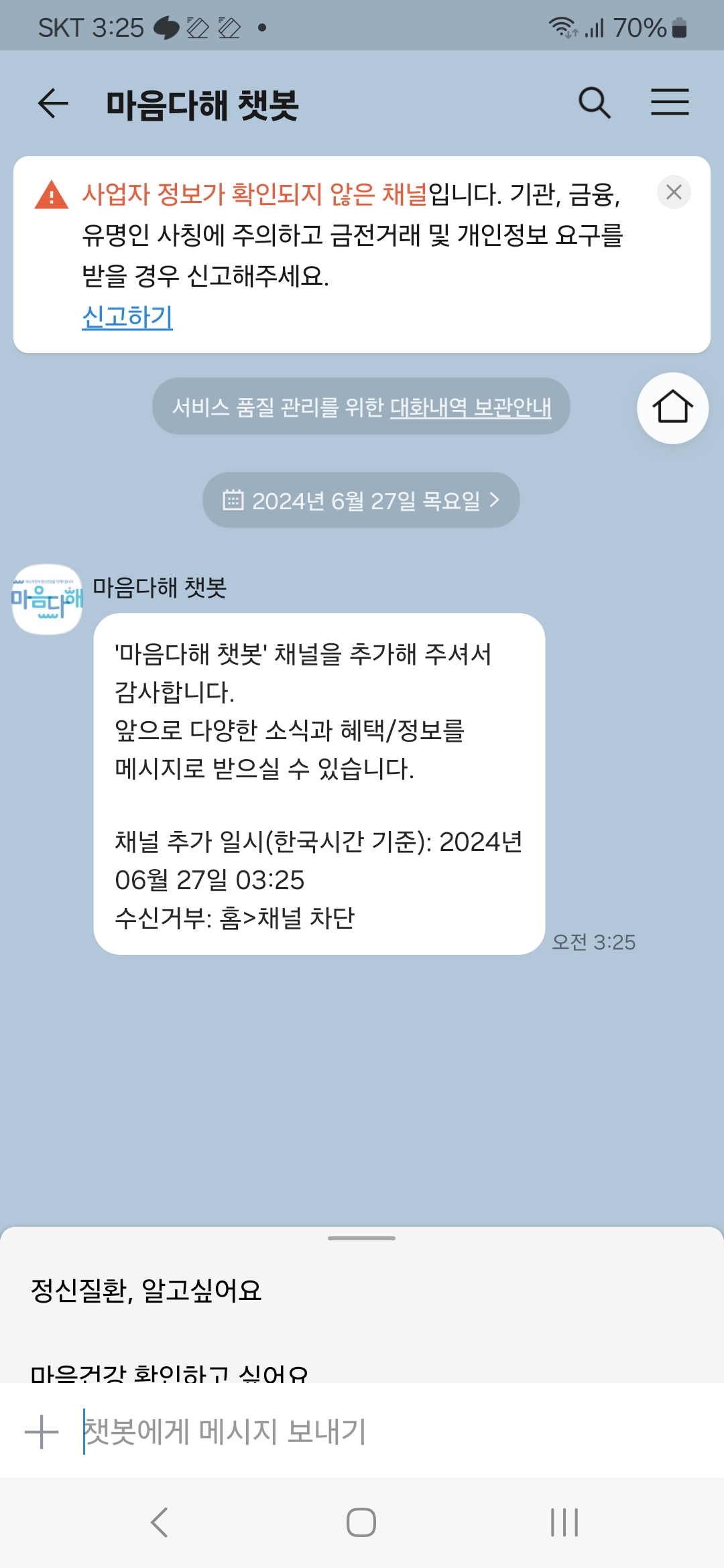Tap the plus attachment icon

click(42, 1432)
